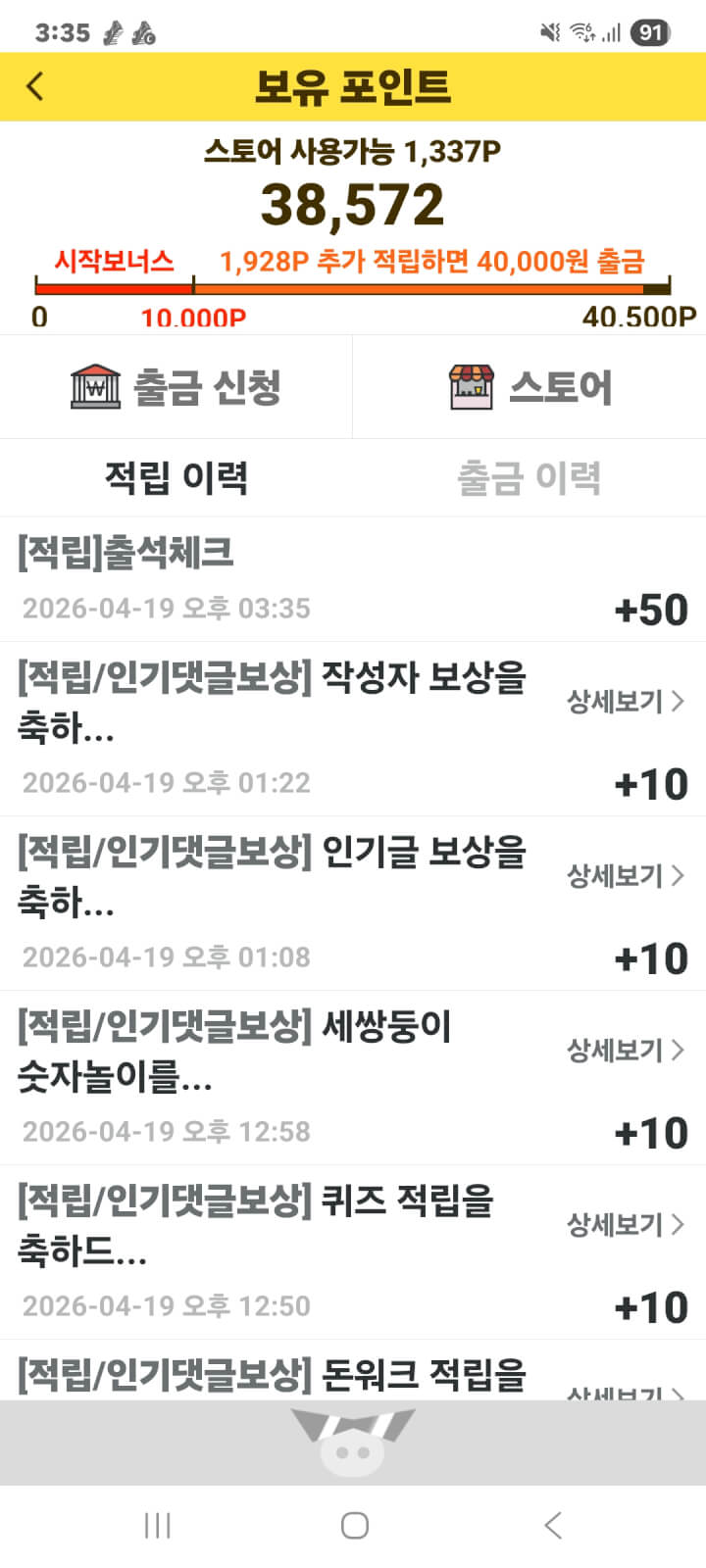
Task: View 상세보기 for 작성자 보상을 축하 entry
Action: (x=625, y=702)
